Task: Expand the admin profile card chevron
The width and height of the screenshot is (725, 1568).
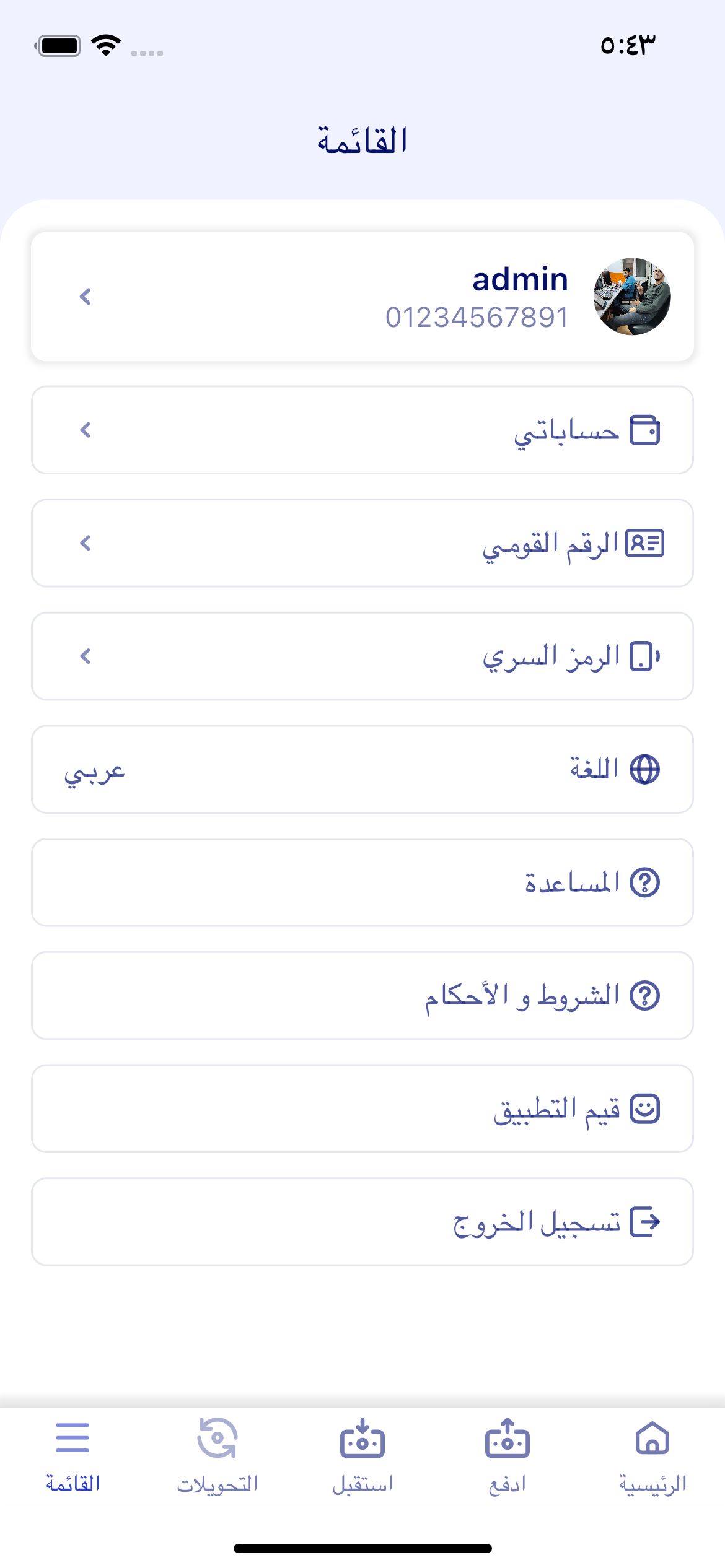Action: click(86, 297)
